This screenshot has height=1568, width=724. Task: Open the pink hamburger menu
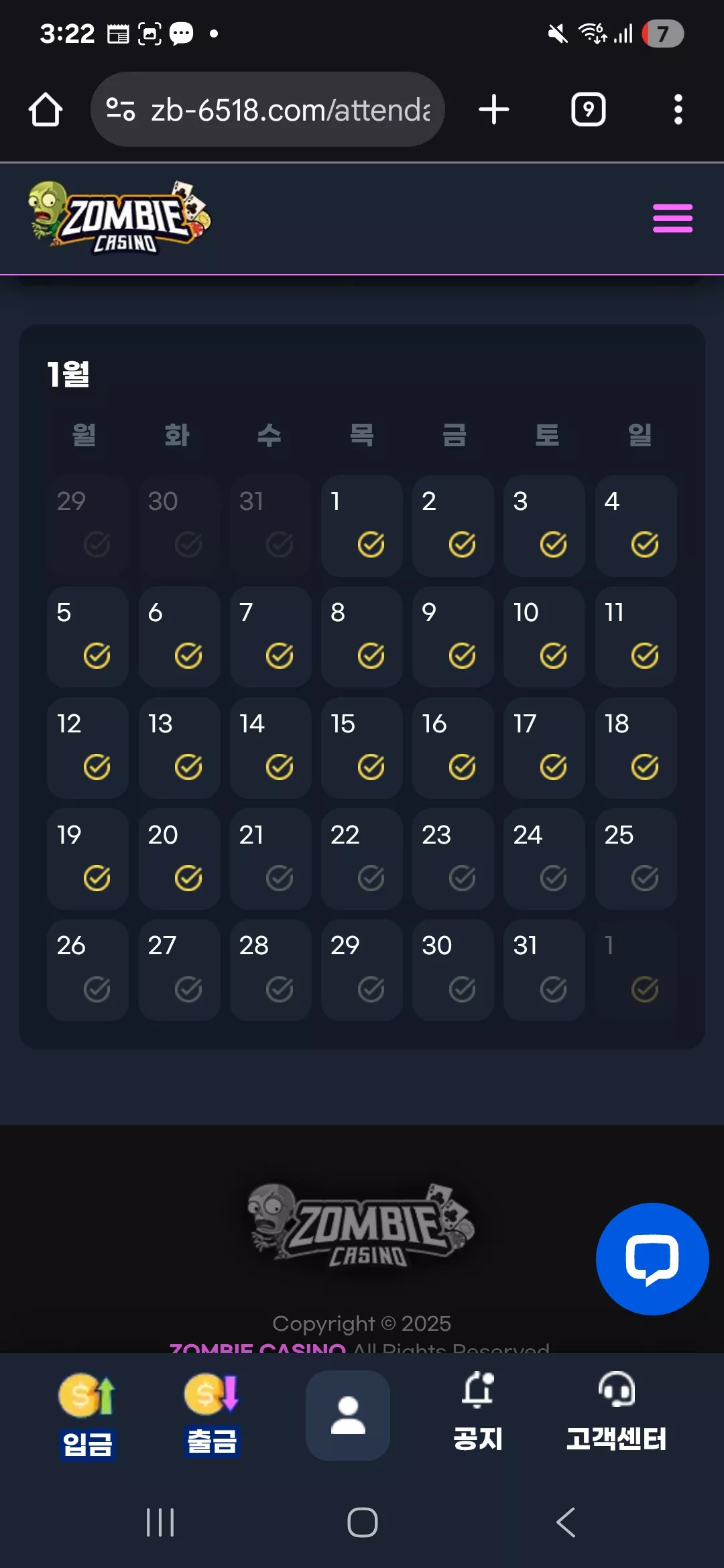click(x=672, y=218)
